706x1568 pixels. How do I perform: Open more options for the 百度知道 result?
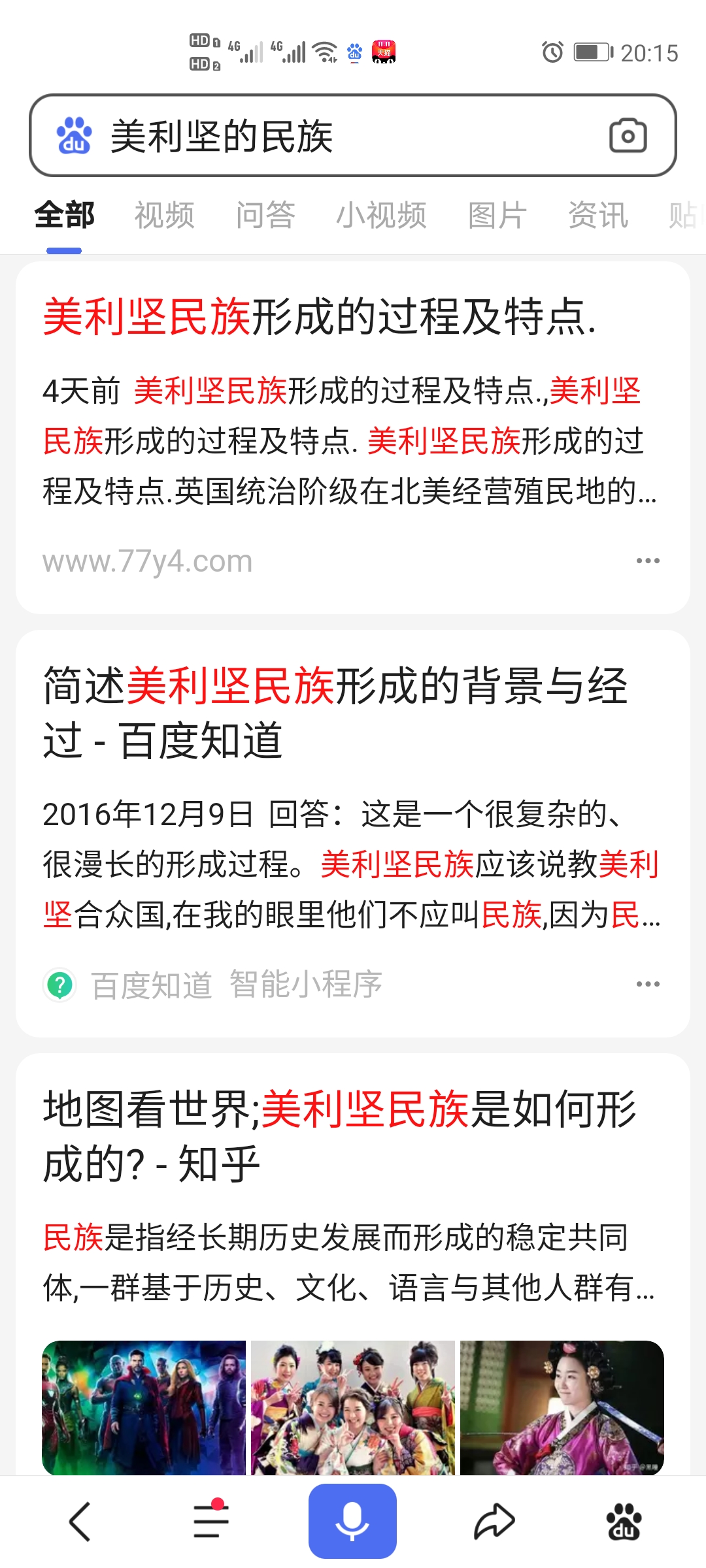pyautogui.click(x=648, y=984)
